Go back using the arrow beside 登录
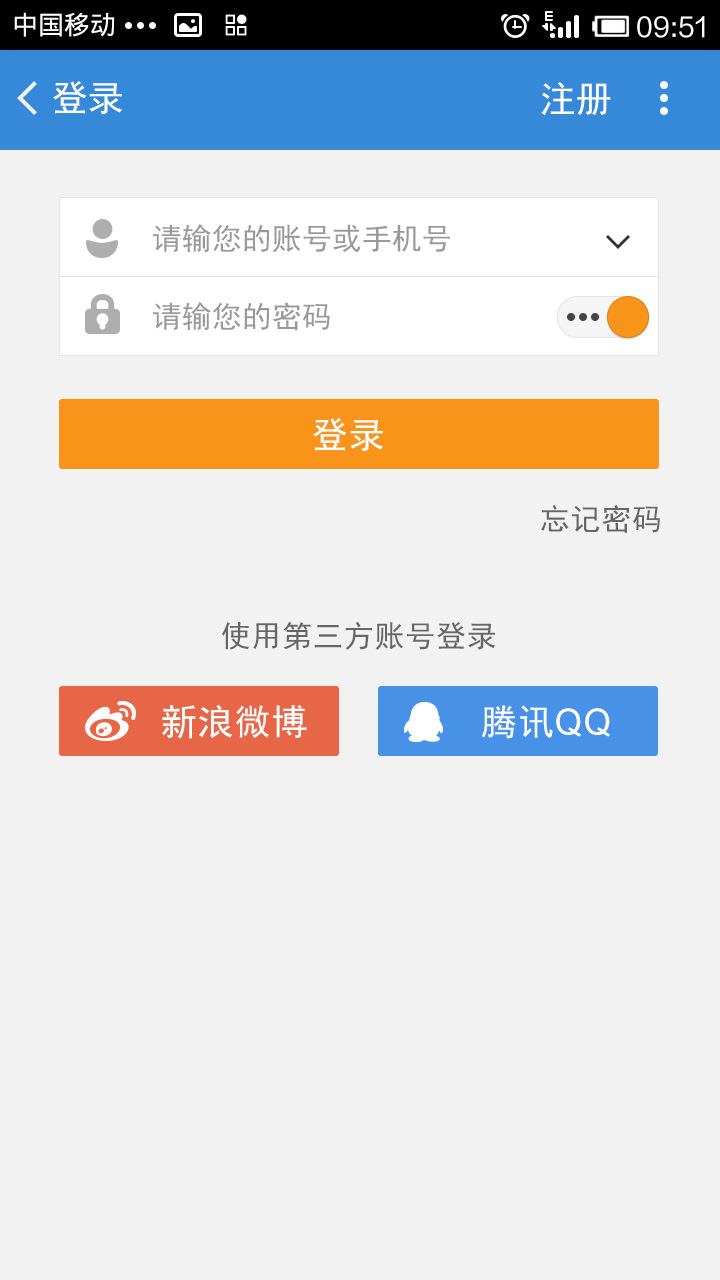Viewport: 720px width, 1280px height. (28, 98)
